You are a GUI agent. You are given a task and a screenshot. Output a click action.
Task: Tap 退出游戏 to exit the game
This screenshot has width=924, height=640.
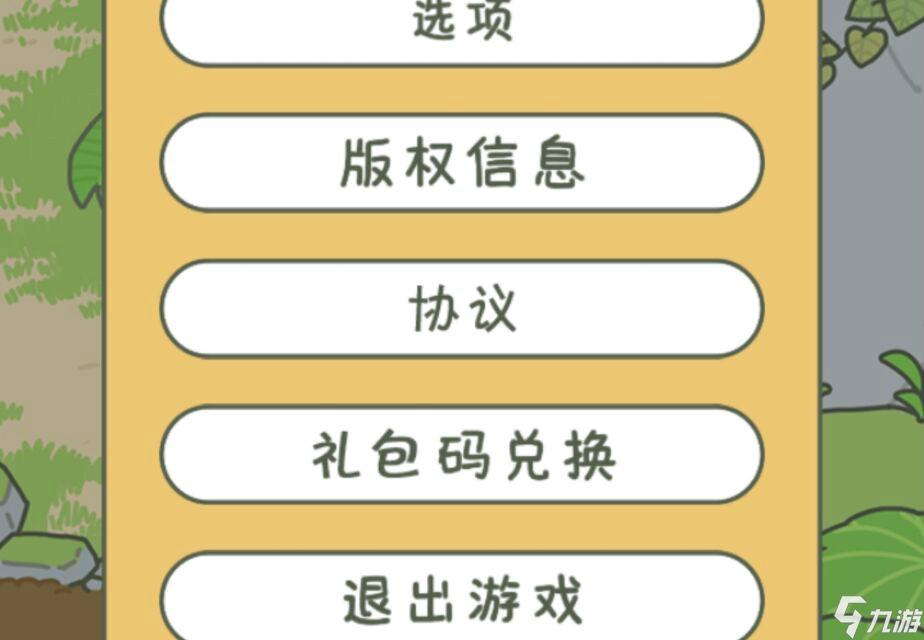coord(462,598)
